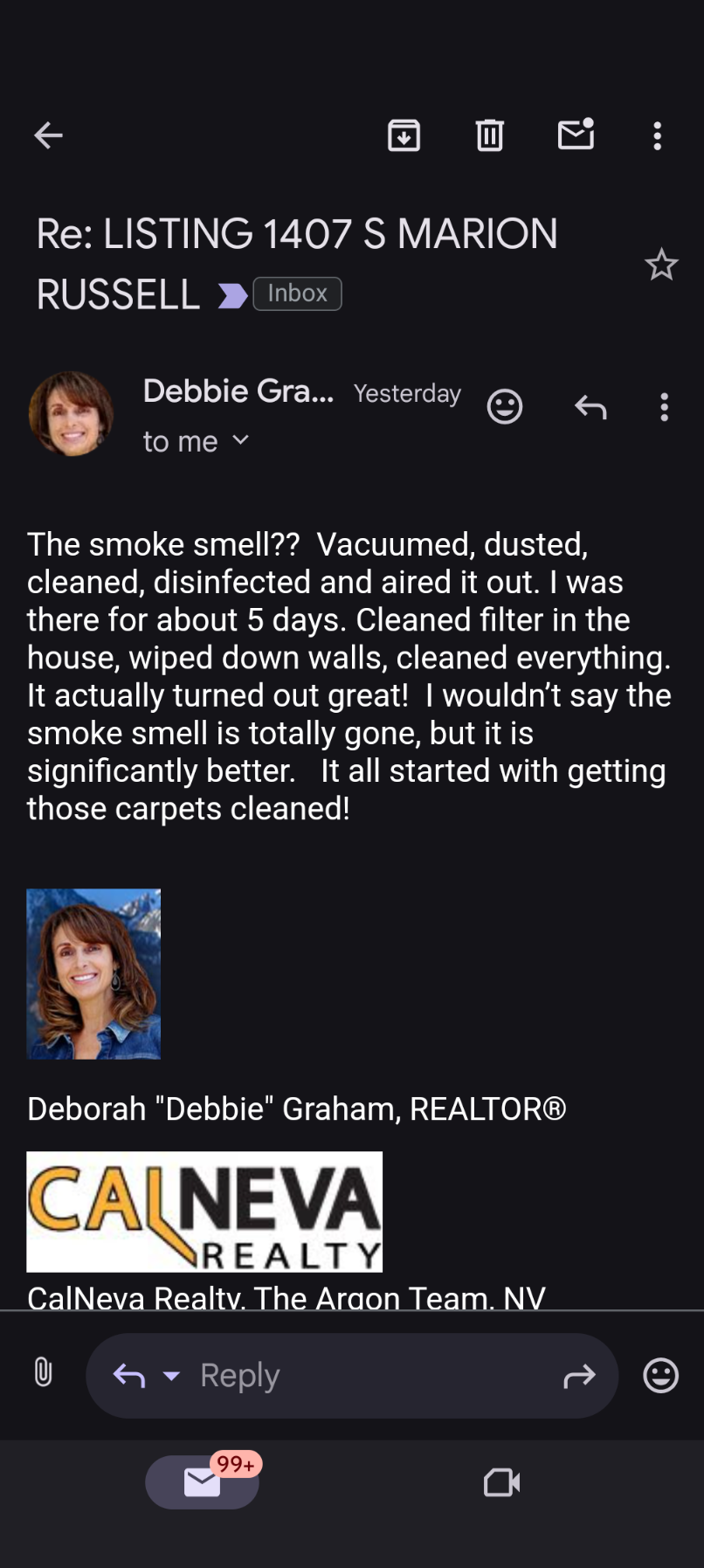Open the reply type dropdown
The width and height of the screenshot is (704, 1568).
(x=171, y=1376)
